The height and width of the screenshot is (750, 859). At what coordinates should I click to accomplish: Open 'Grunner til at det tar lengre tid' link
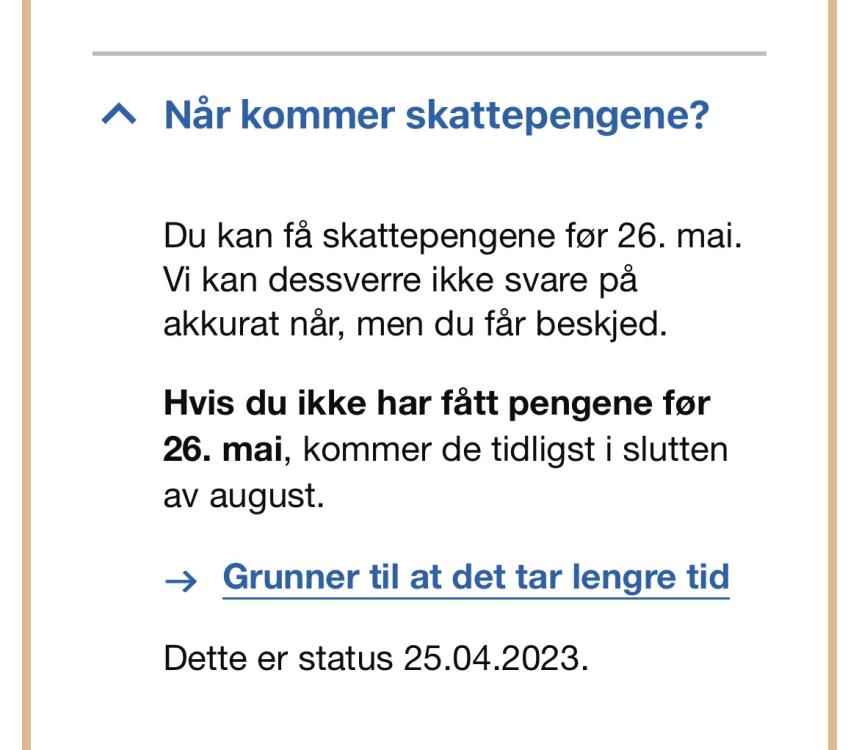tap(475, 577)
